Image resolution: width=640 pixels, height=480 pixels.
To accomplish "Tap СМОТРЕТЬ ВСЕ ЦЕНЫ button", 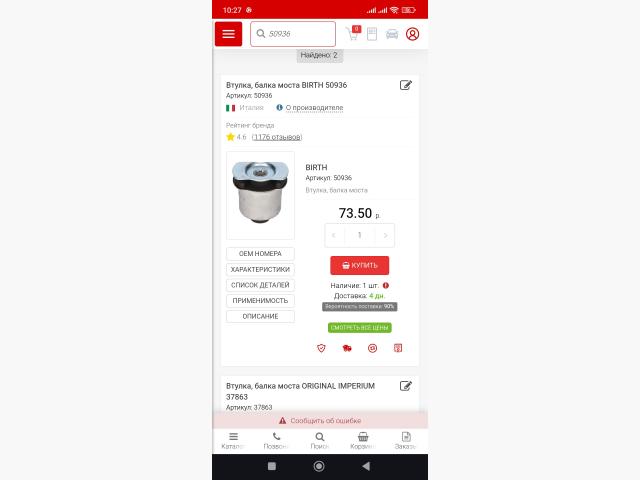I will point(359,328).
